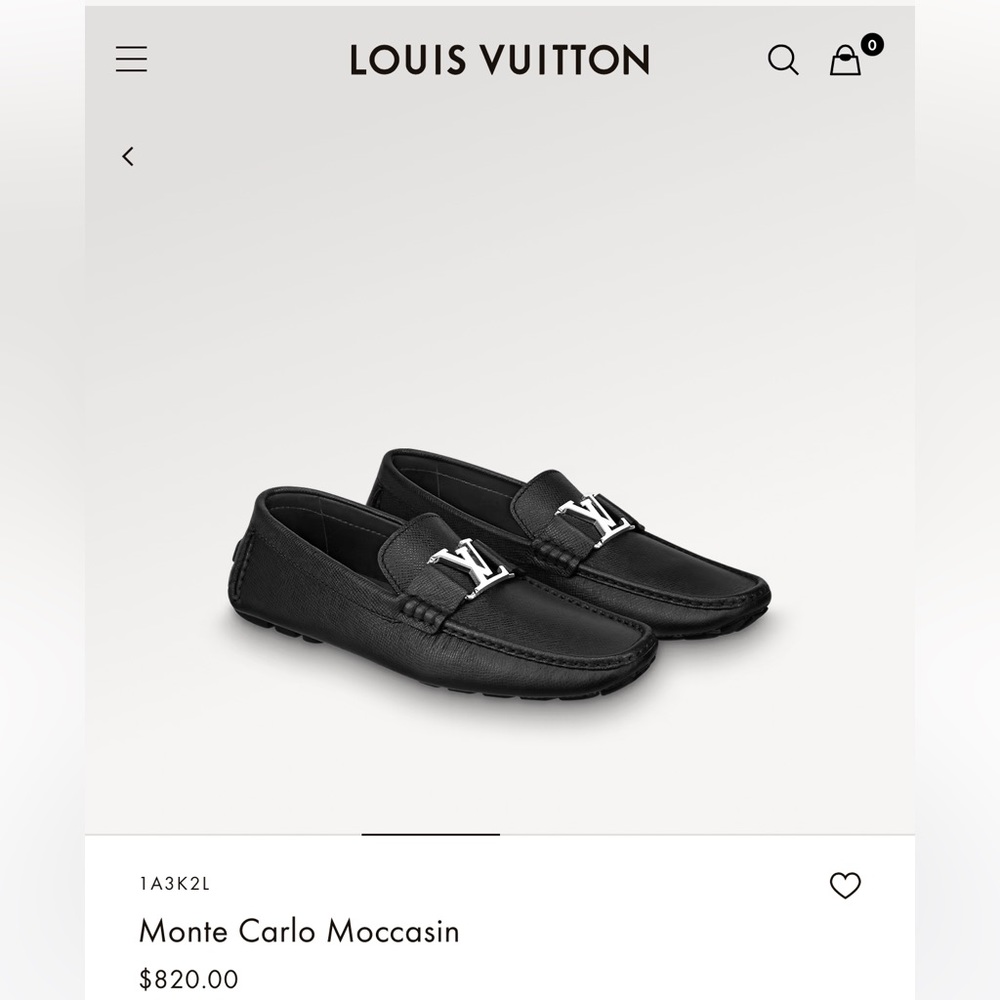Add Monte Carlo Moccasin to wishlist

pos(845,885)
